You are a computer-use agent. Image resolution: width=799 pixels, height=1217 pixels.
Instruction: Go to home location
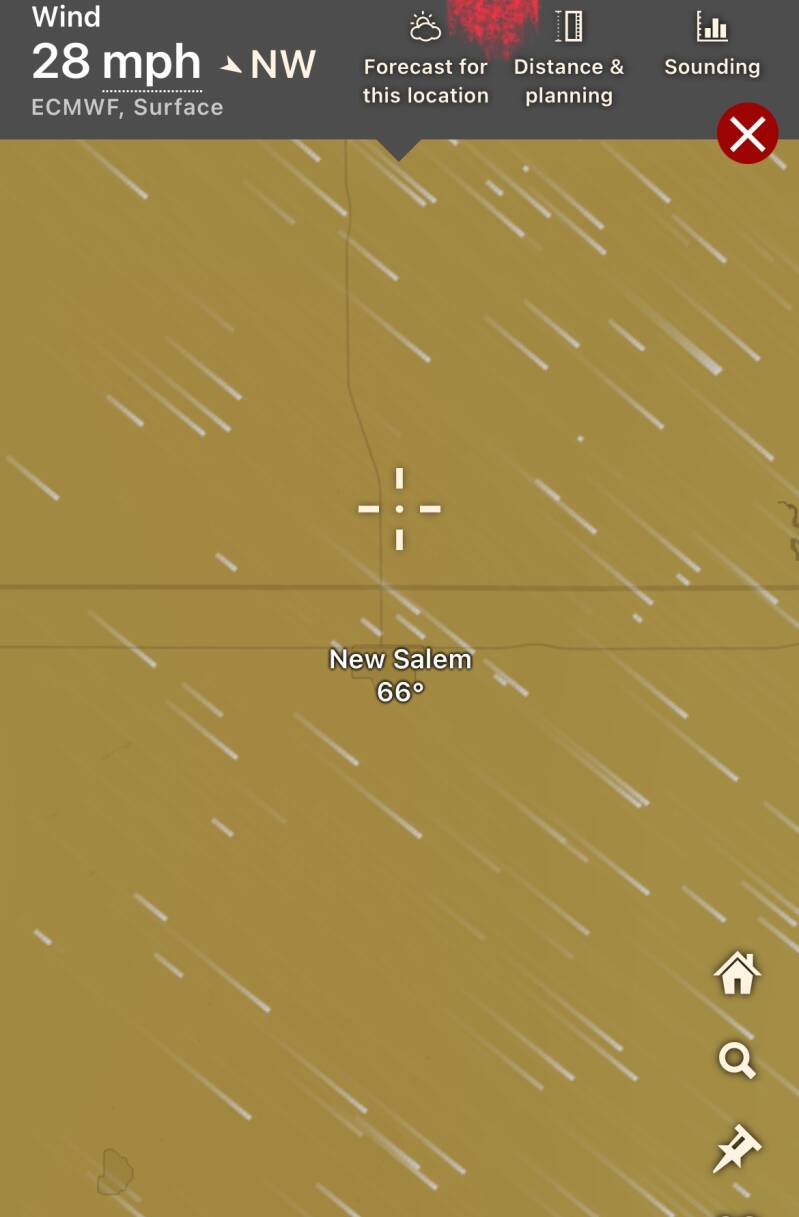pyautogui.click(x=737, y=973)
